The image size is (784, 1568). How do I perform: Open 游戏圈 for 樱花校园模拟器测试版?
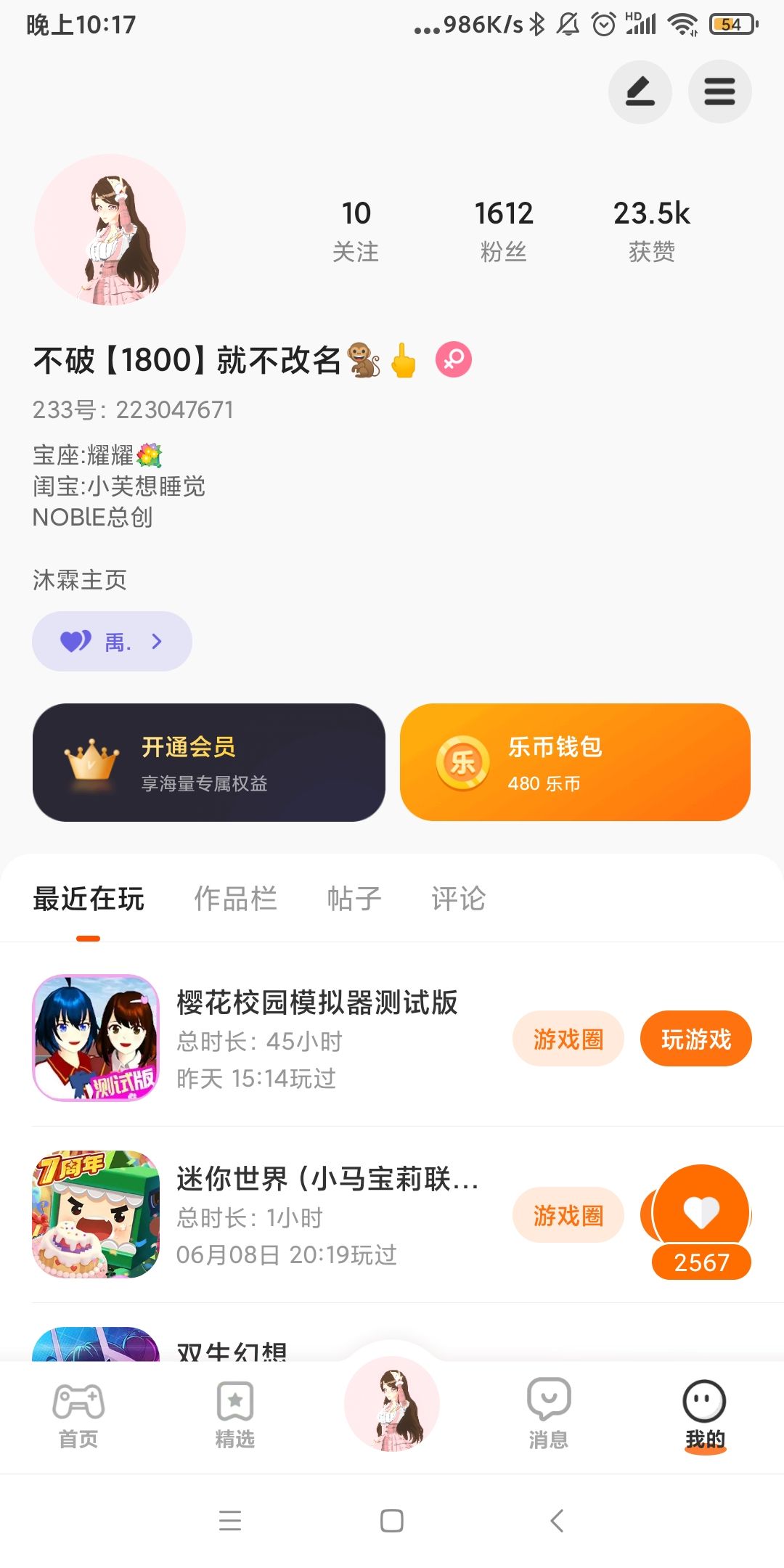(568, 1039)
